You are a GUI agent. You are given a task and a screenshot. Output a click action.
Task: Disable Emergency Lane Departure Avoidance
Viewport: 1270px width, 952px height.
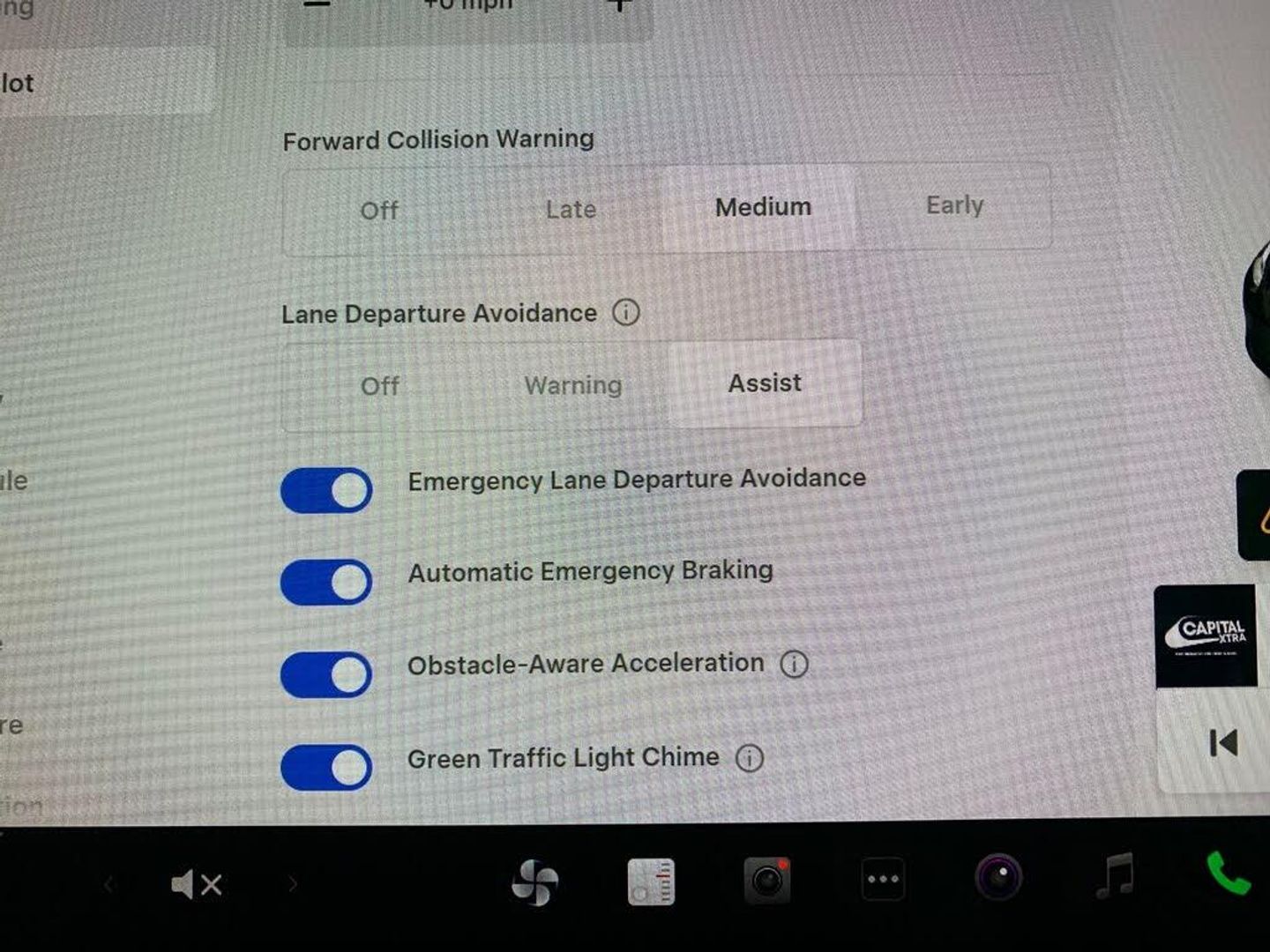pyautogui.click(x=326, y=490)
